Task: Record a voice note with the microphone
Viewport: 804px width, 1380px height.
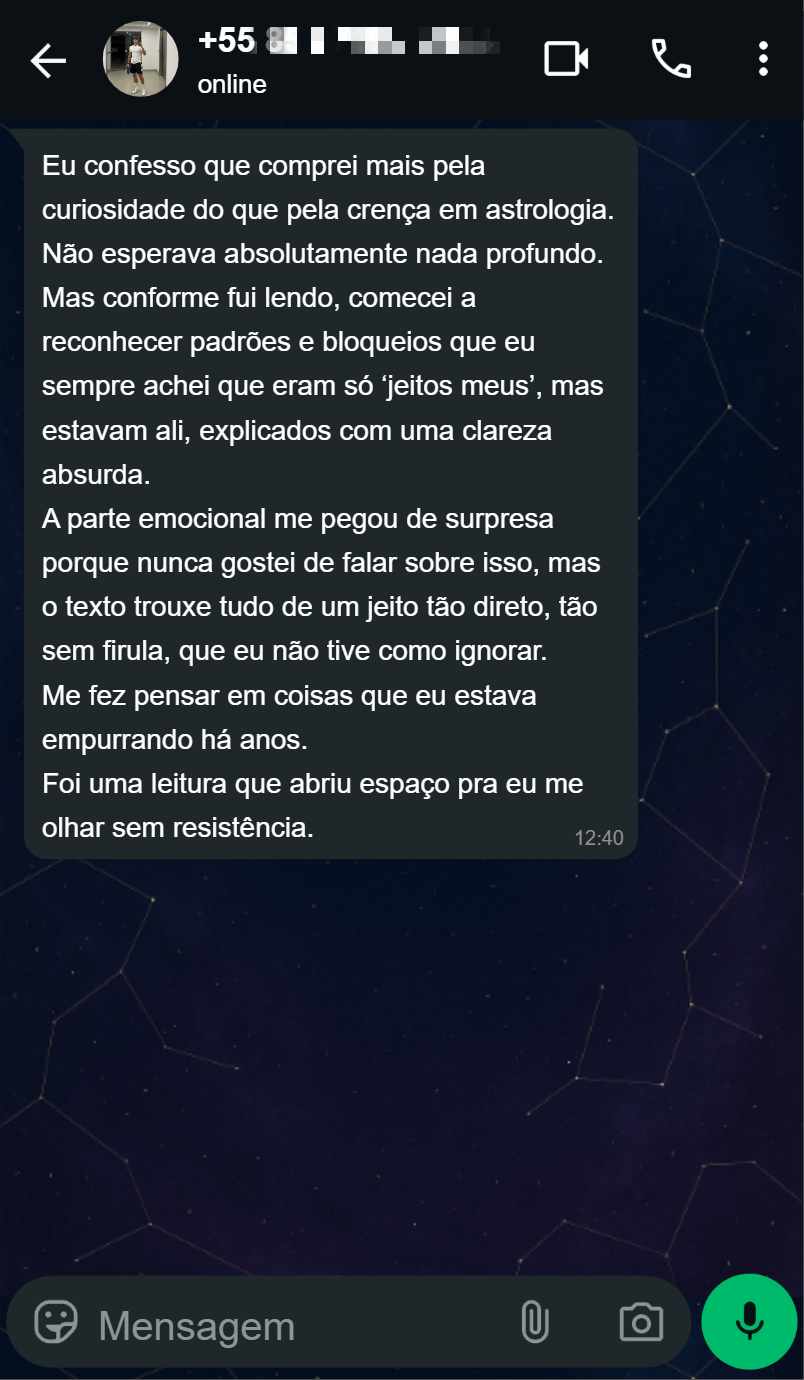Action: coord(748,1321)
